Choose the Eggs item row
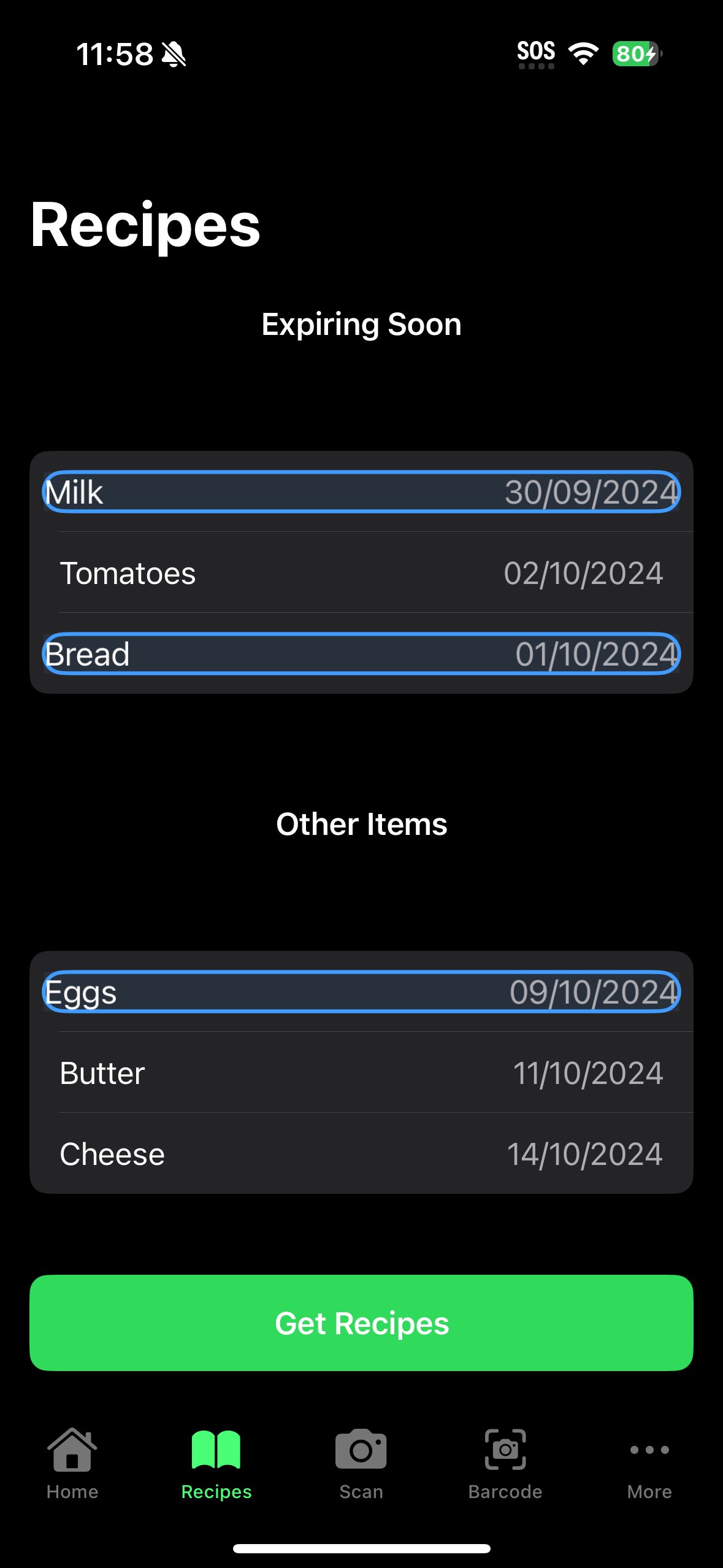The width and height of the screenshot is (723, 1568). [x=361, y=992]
